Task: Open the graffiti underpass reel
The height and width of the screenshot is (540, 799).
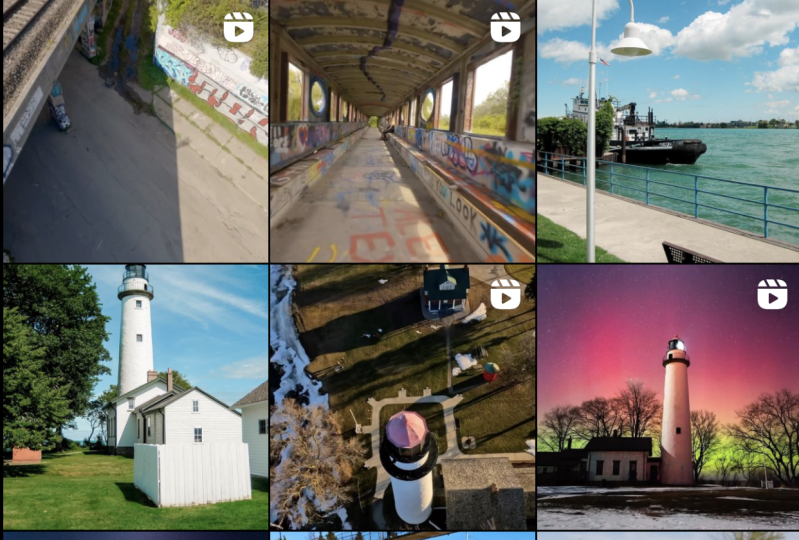Action: pyautogui.click(x=135, y=130)
